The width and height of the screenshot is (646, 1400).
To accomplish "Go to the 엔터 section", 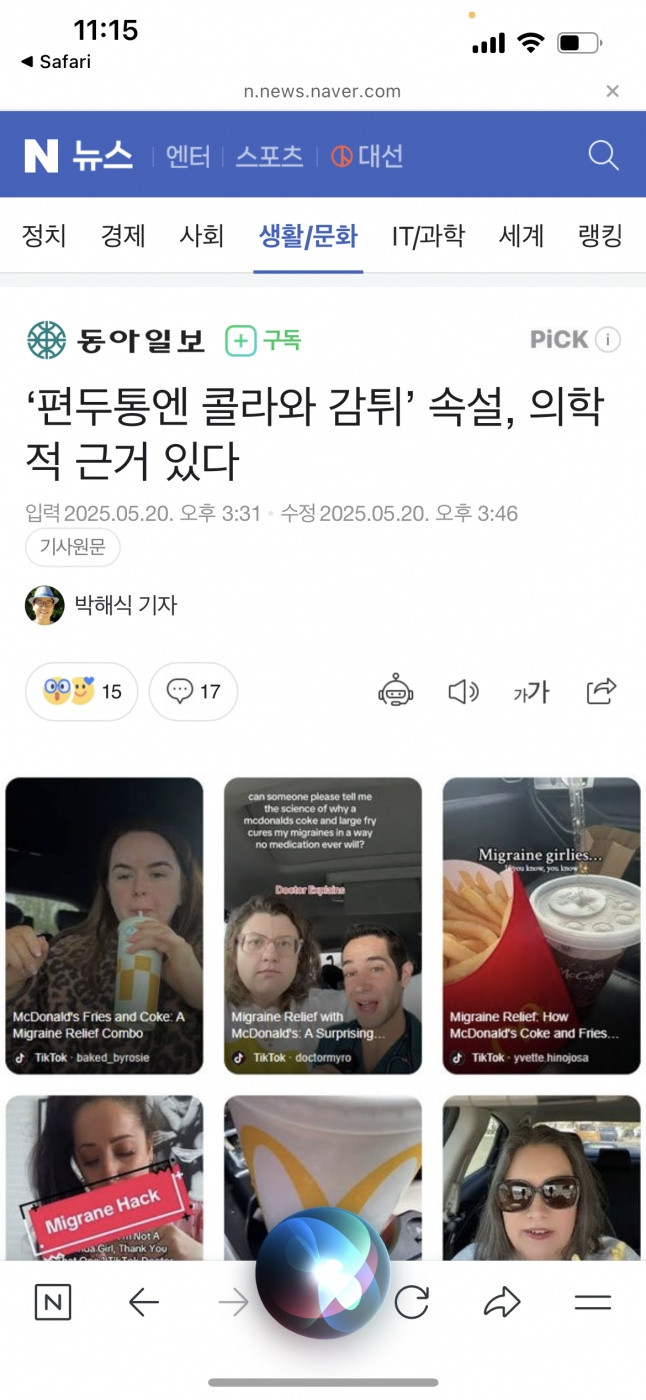I will point(188,156).
